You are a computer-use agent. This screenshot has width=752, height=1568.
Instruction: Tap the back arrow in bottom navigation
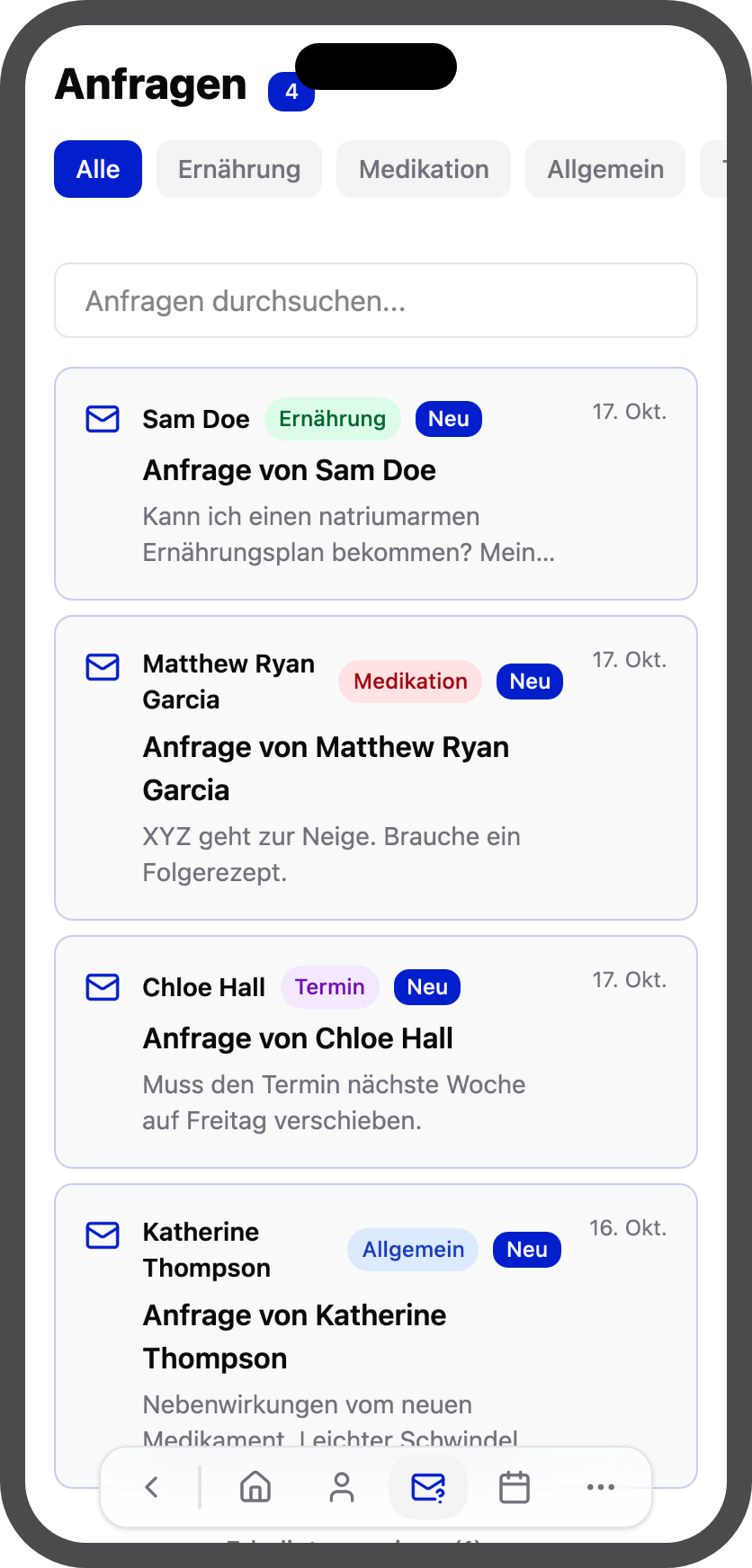tap(151, 1486)
